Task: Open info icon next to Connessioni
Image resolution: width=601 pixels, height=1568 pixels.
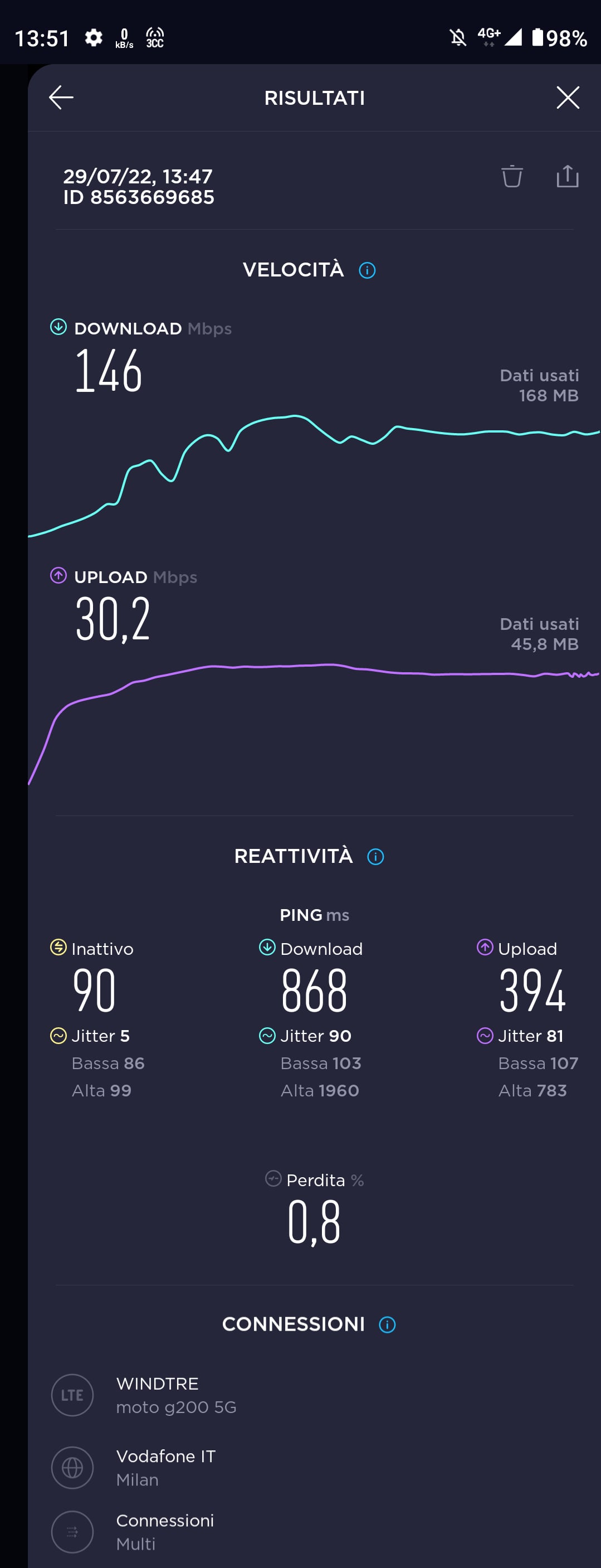Action: click(387, 1324)
